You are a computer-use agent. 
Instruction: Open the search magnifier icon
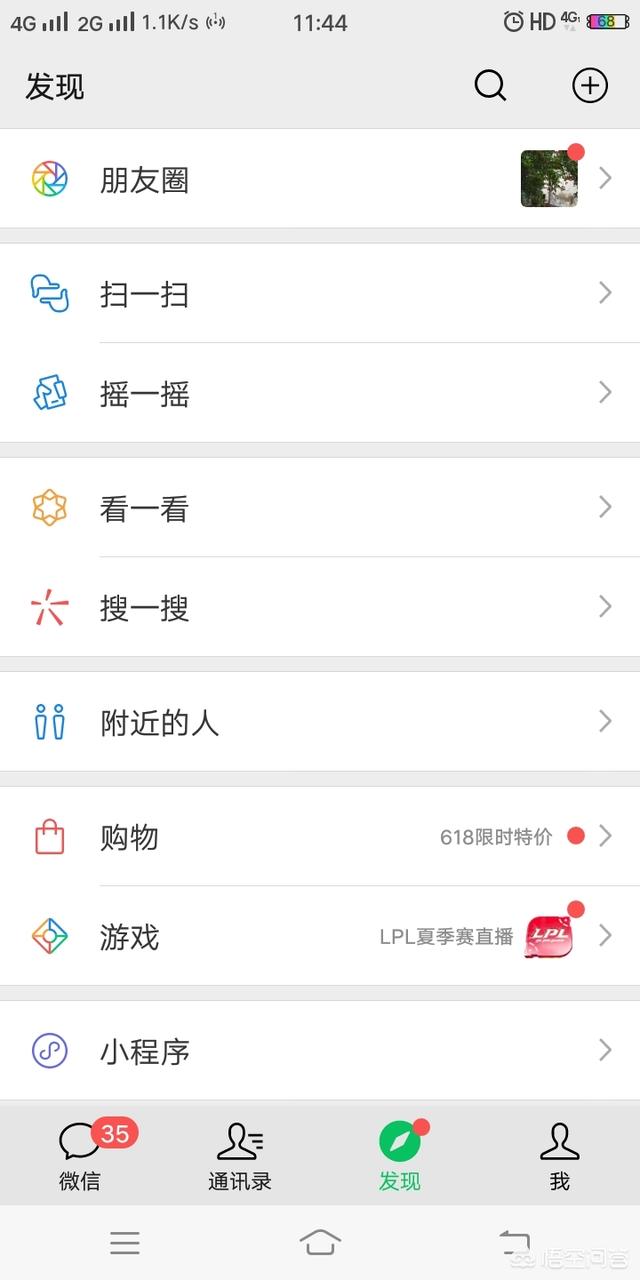coord(490,87)
